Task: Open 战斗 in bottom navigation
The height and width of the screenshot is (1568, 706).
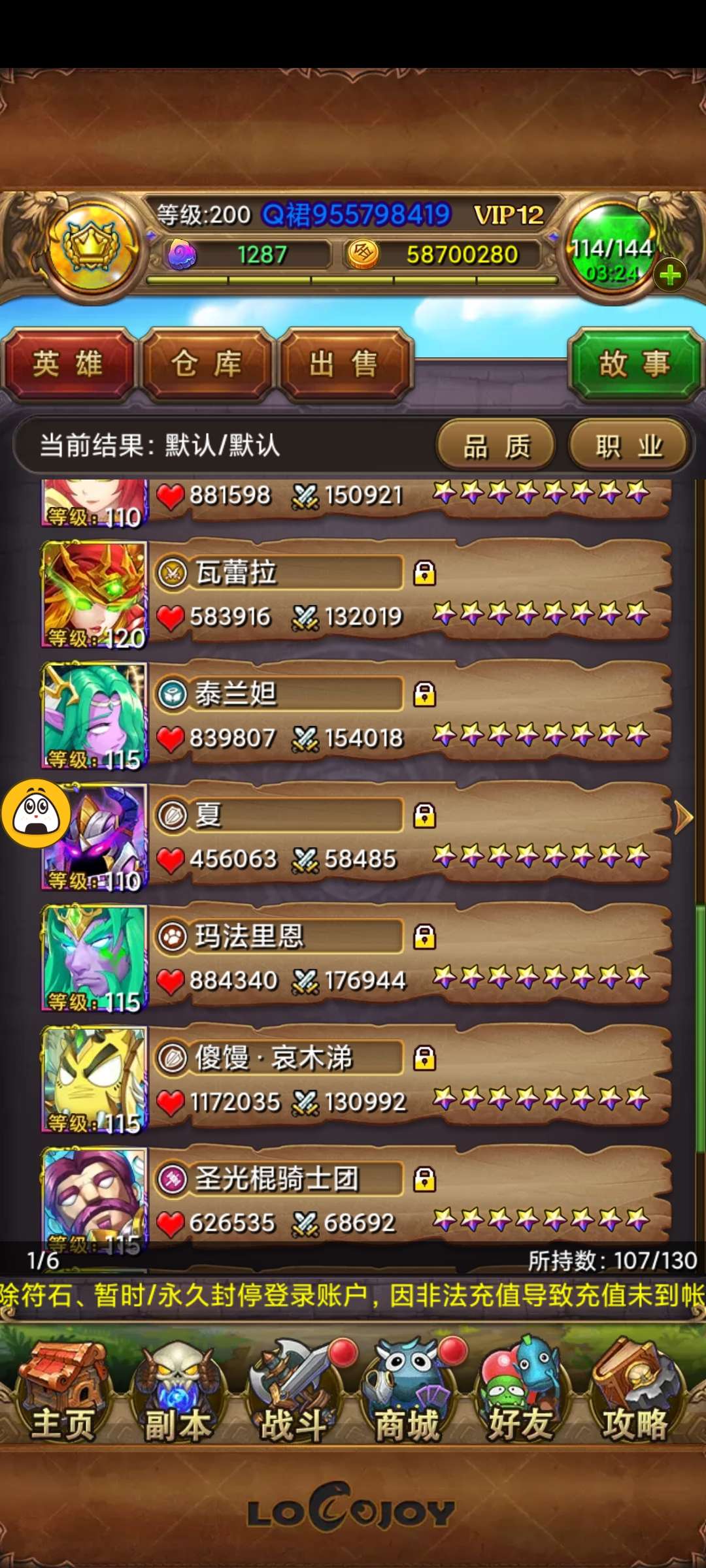Action: point(294,1392)
